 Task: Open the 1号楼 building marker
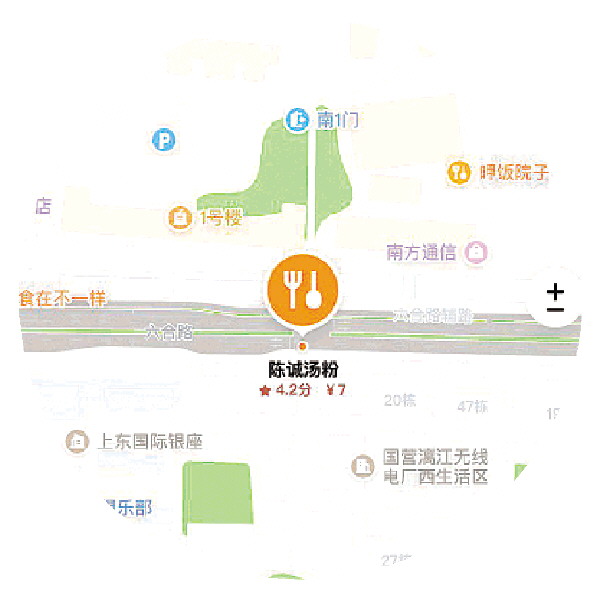(x=180, y=217)
